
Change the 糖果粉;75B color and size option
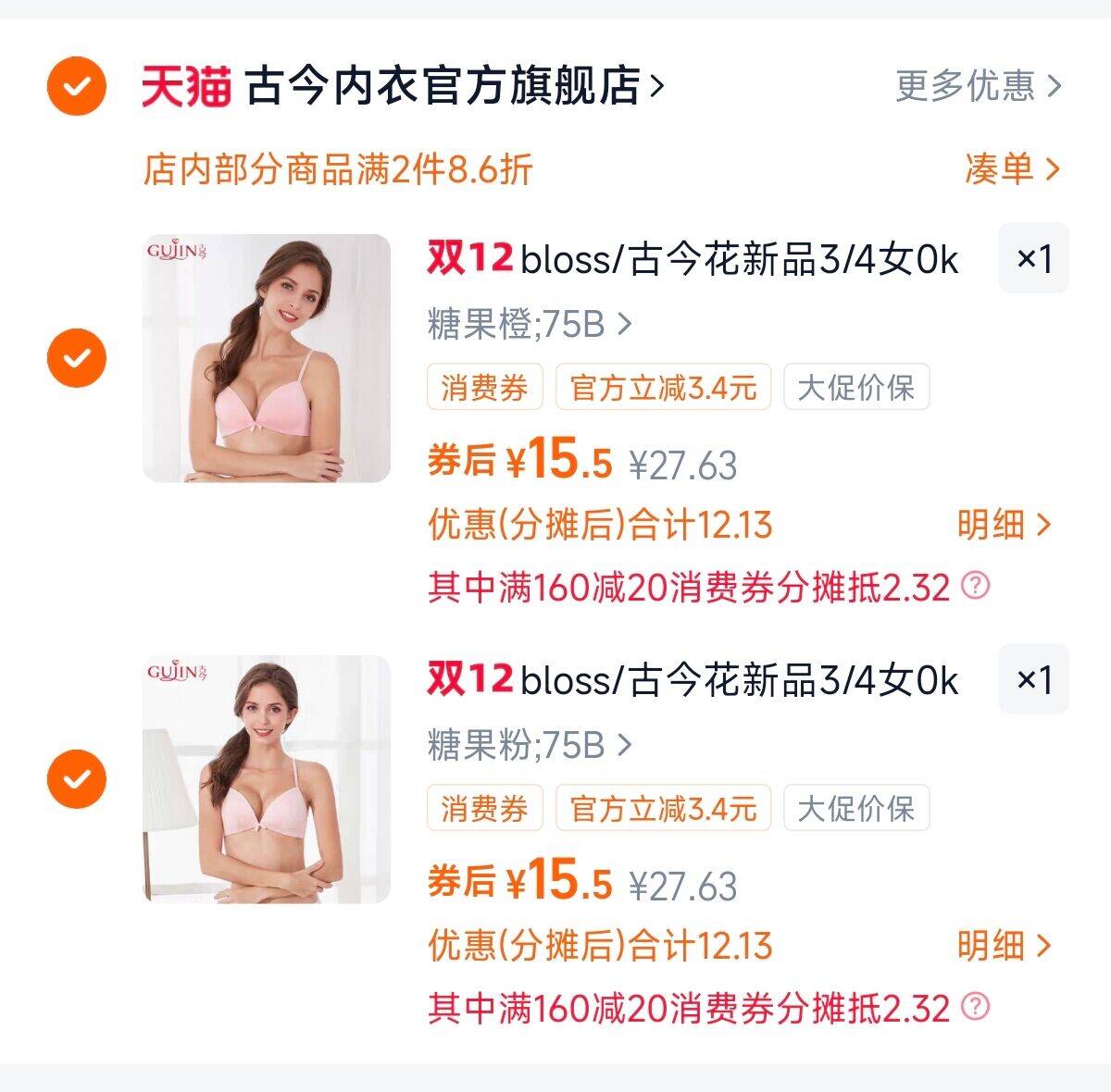(x=530, y=745)
